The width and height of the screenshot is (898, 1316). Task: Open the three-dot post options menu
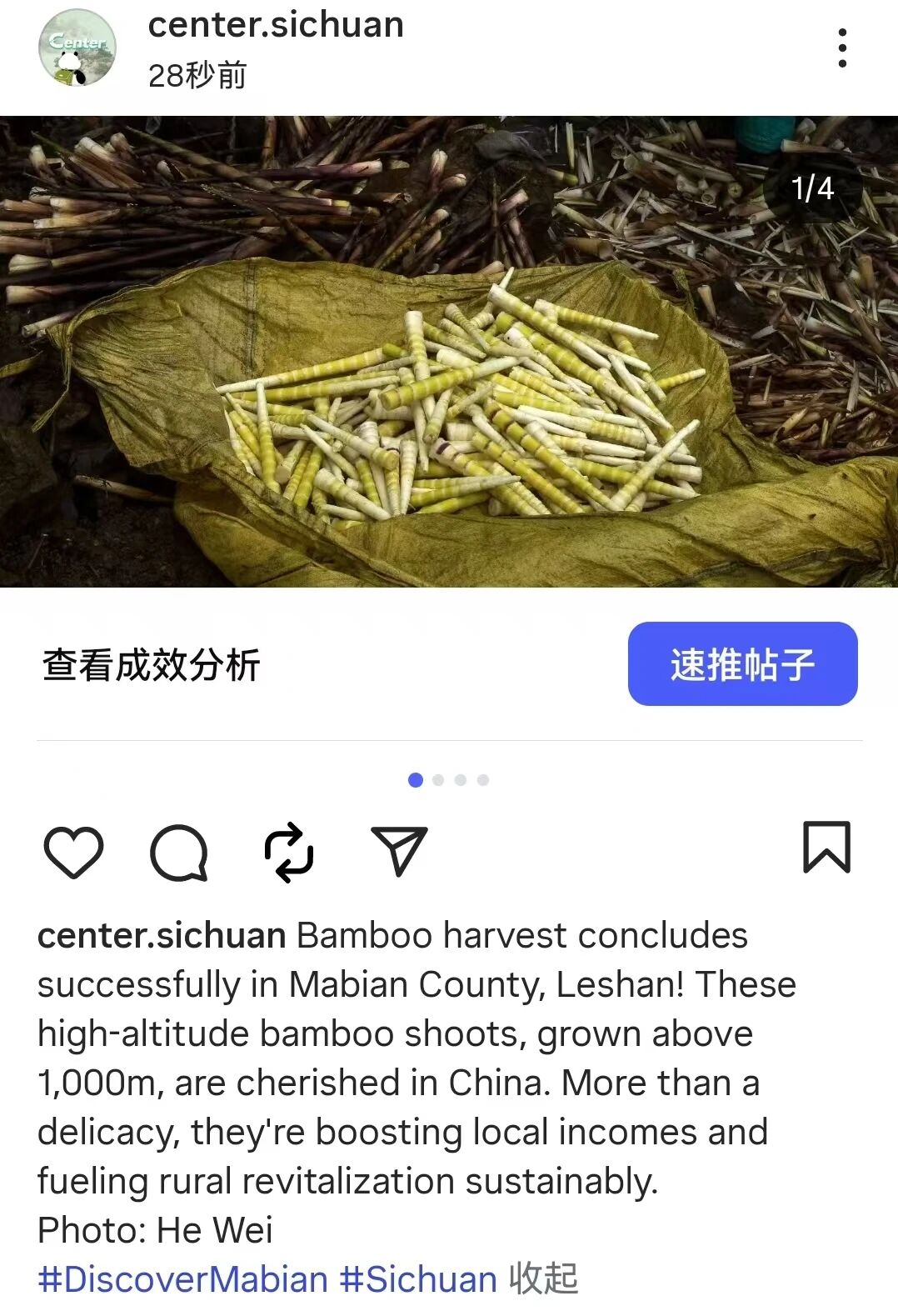pyautogui.click(x=842, y=48)
